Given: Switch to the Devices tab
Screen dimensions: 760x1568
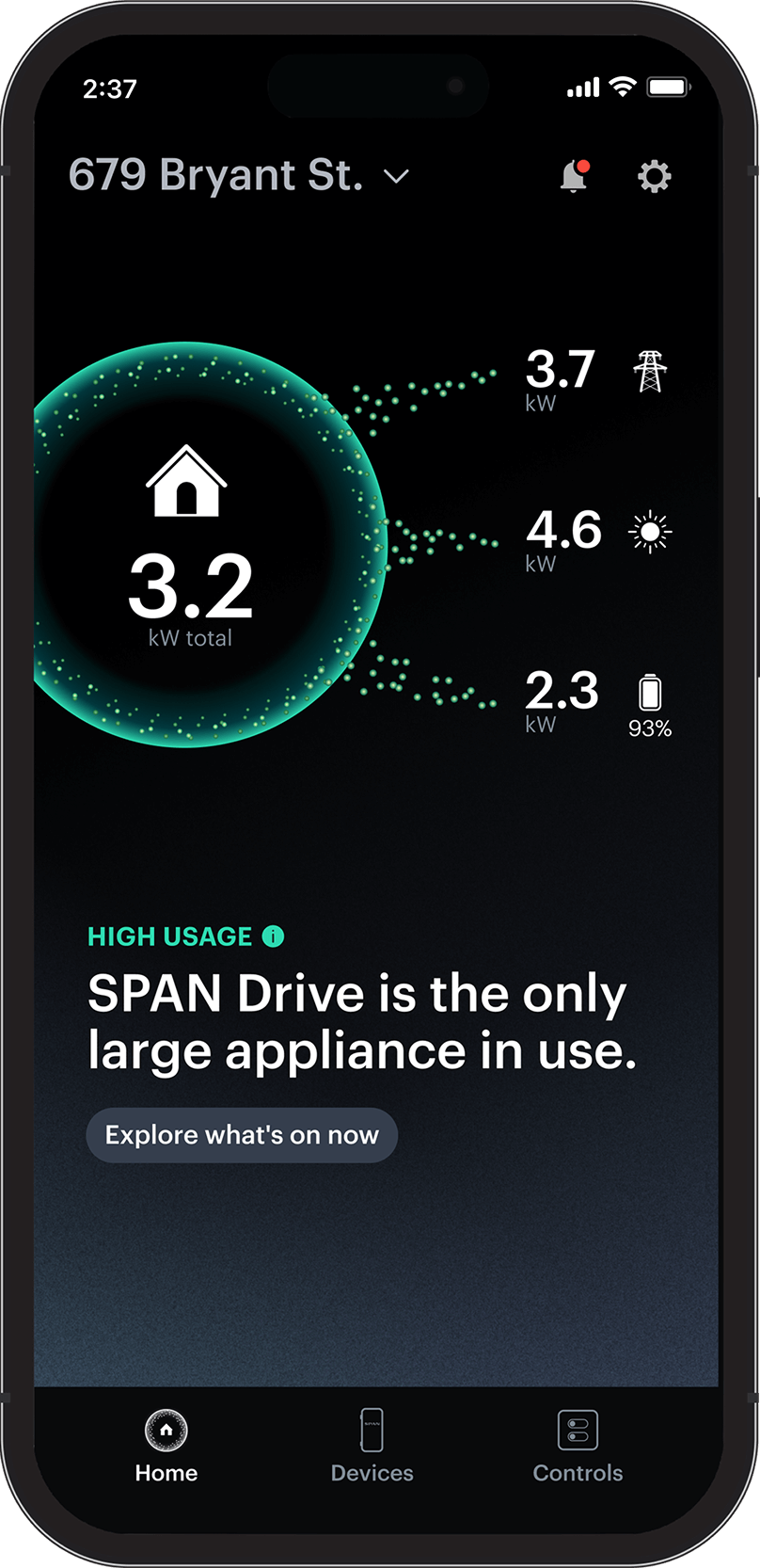Looking at the screenshot, I should coord(372,1446).
